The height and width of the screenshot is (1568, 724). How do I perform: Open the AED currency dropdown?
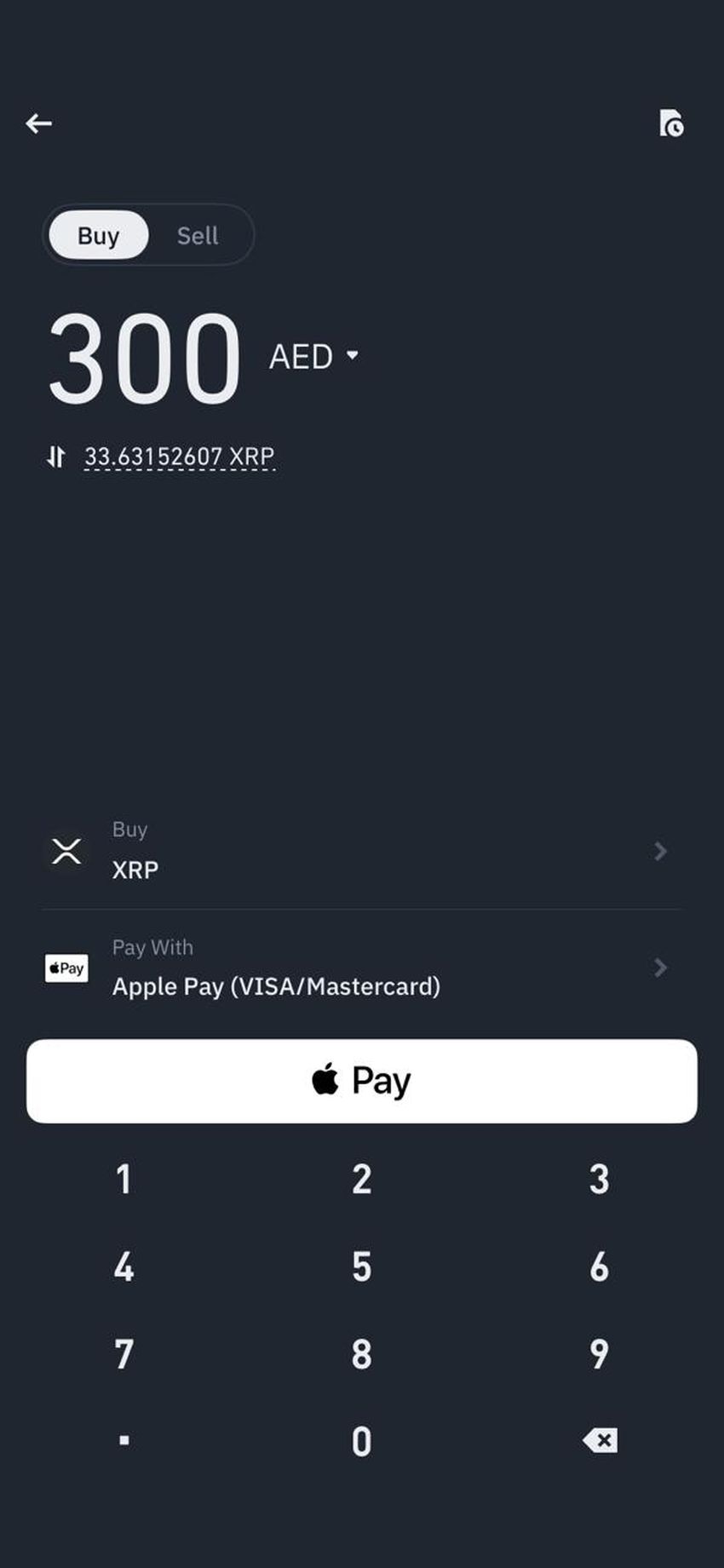tap(313, 356)
